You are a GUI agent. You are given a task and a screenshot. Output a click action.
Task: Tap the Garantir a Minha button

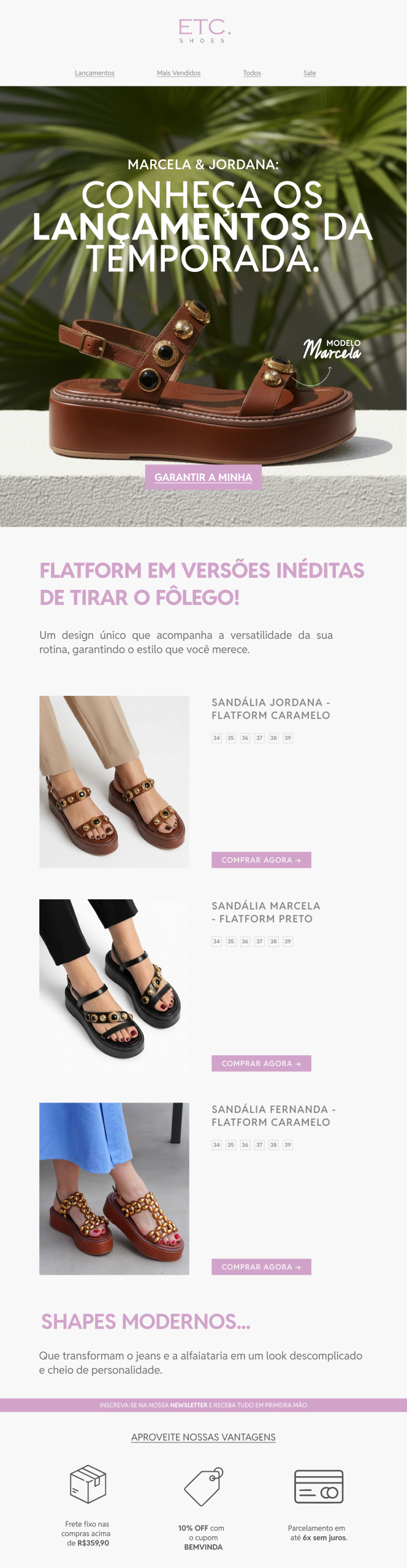pyautogui.click(x=203, y=477)
